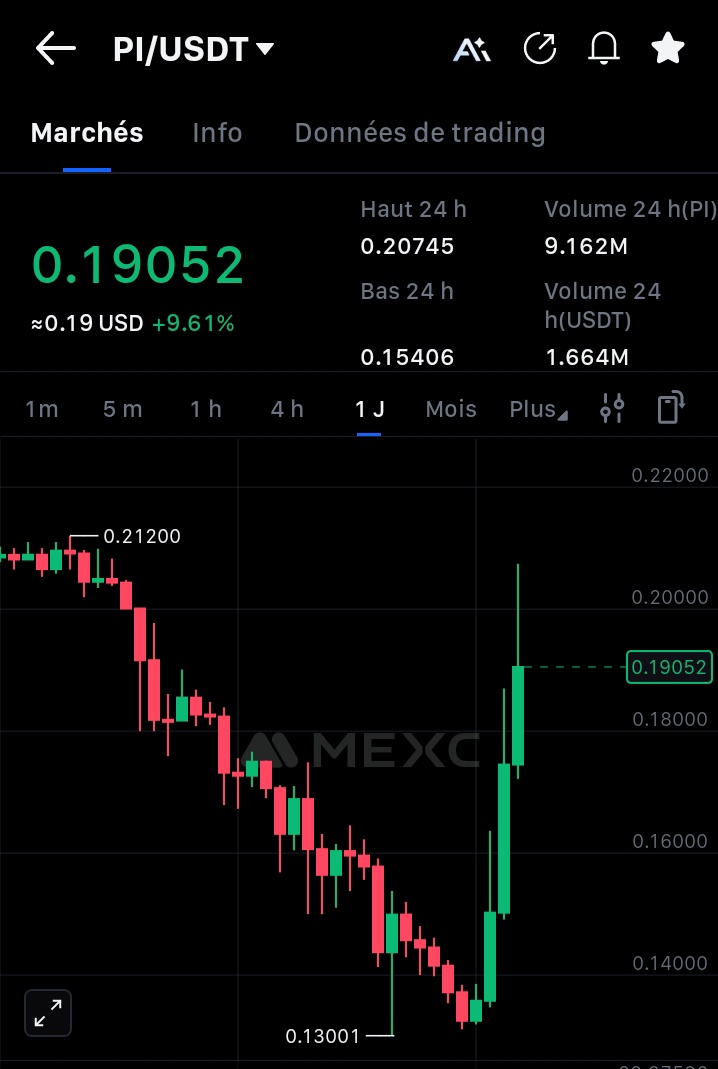Show the 4 h candles
Image resolution: width=718 pixels, height=1069 pixels.
[x=287, y=409]
